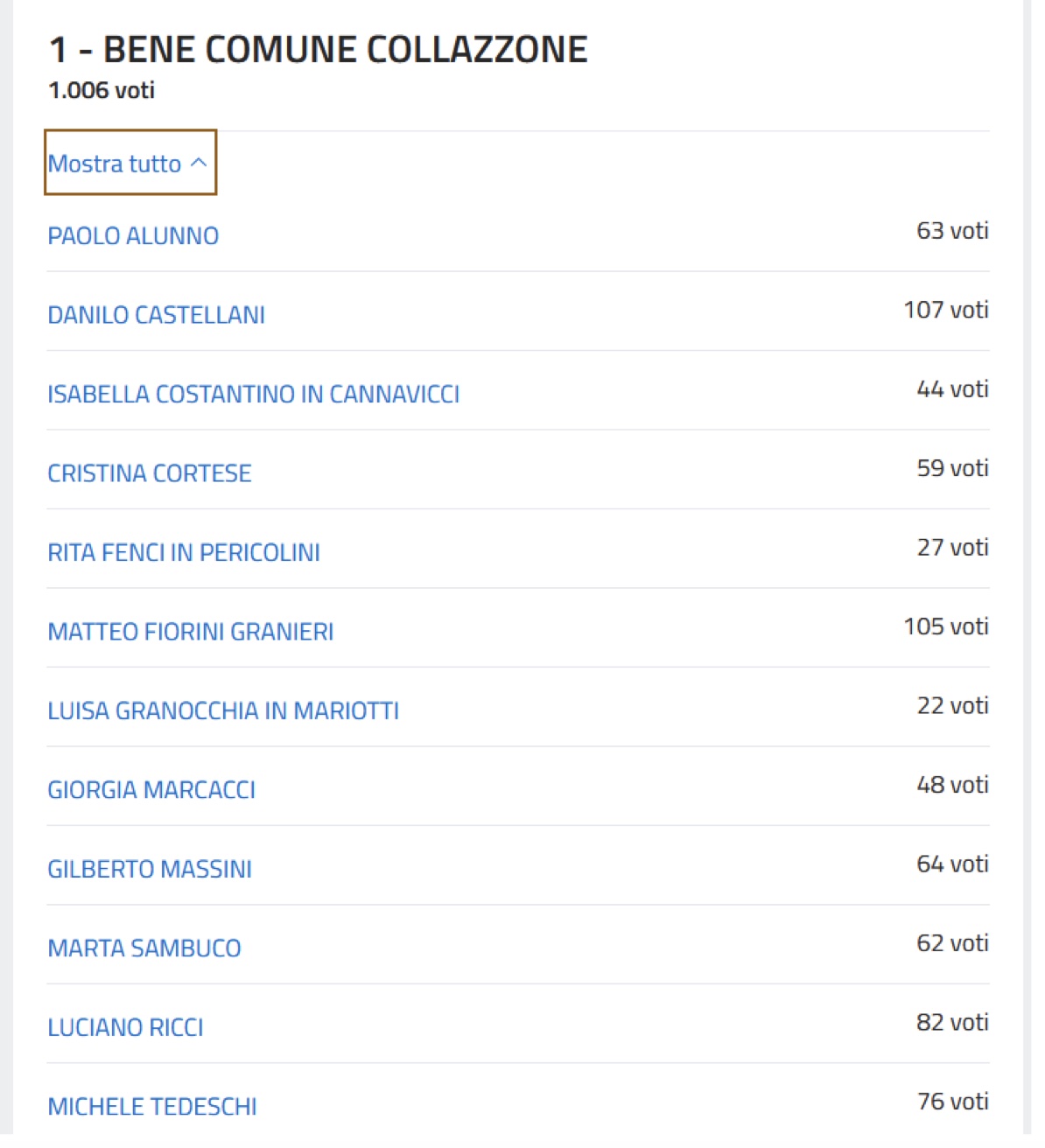Open Luciano Ricci's candidate page
The height and width of the screenshot is (1148, 1045).
[125, 1028]
